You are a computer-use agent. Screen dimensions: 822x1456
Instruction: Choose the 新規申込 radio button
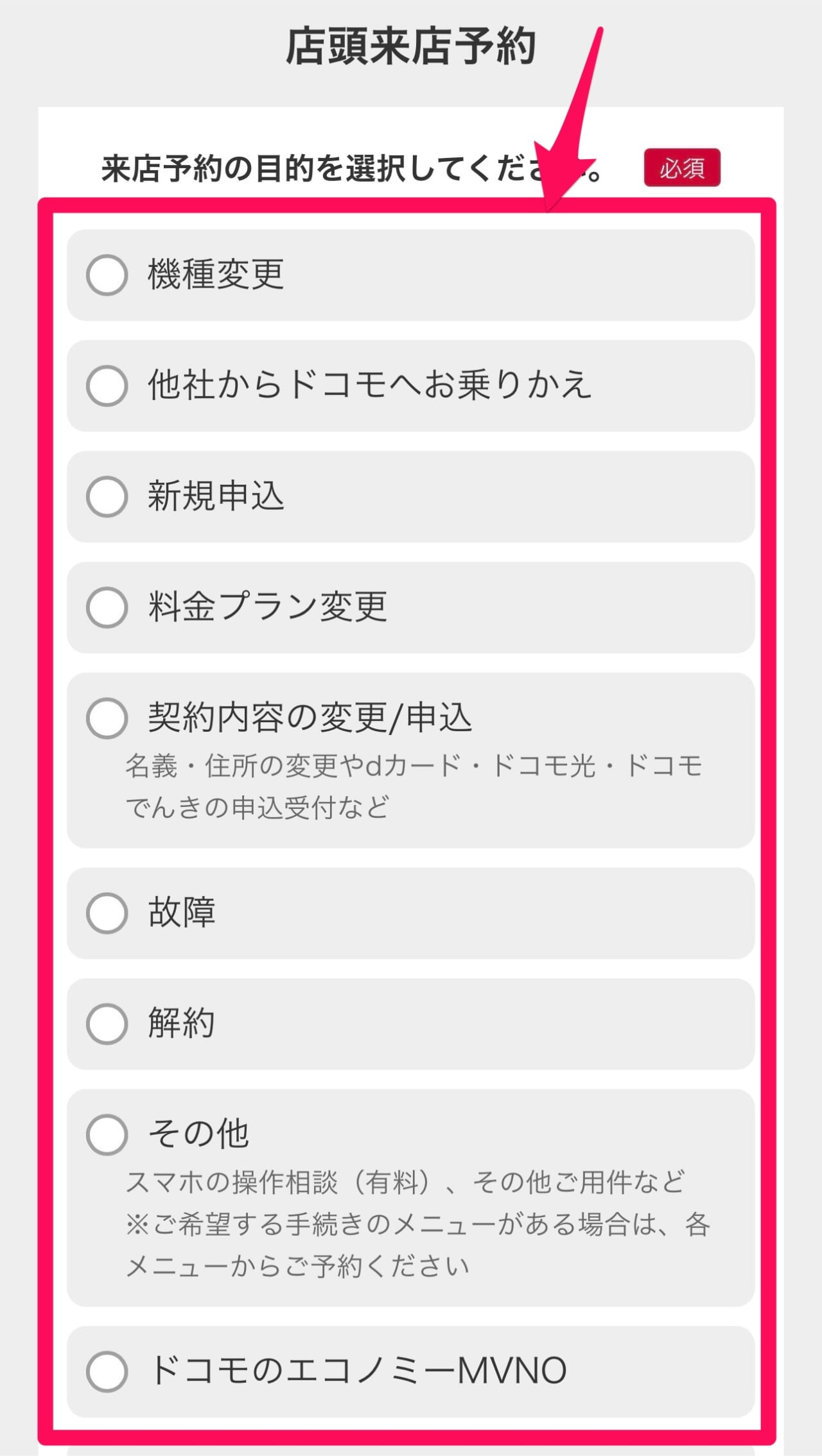(x=107, y=495)
